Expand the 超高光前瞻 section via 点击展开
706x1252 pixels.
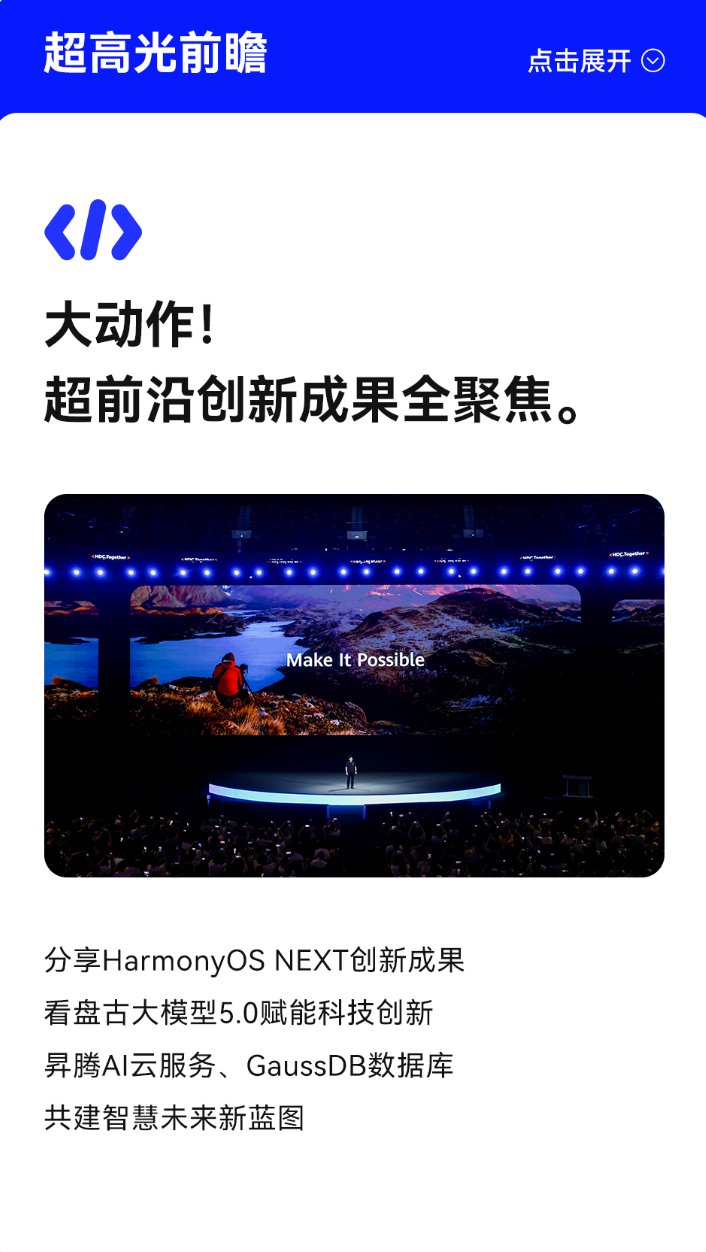point(595,61)
